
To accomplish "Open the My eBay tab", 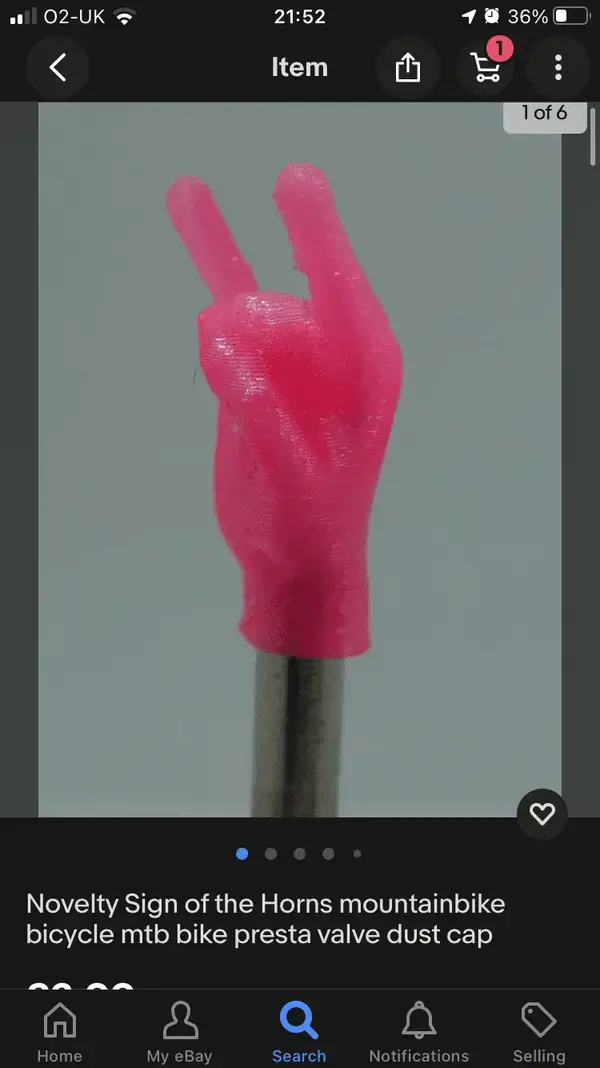I will pyautogui.click(x=180, y=1033).
